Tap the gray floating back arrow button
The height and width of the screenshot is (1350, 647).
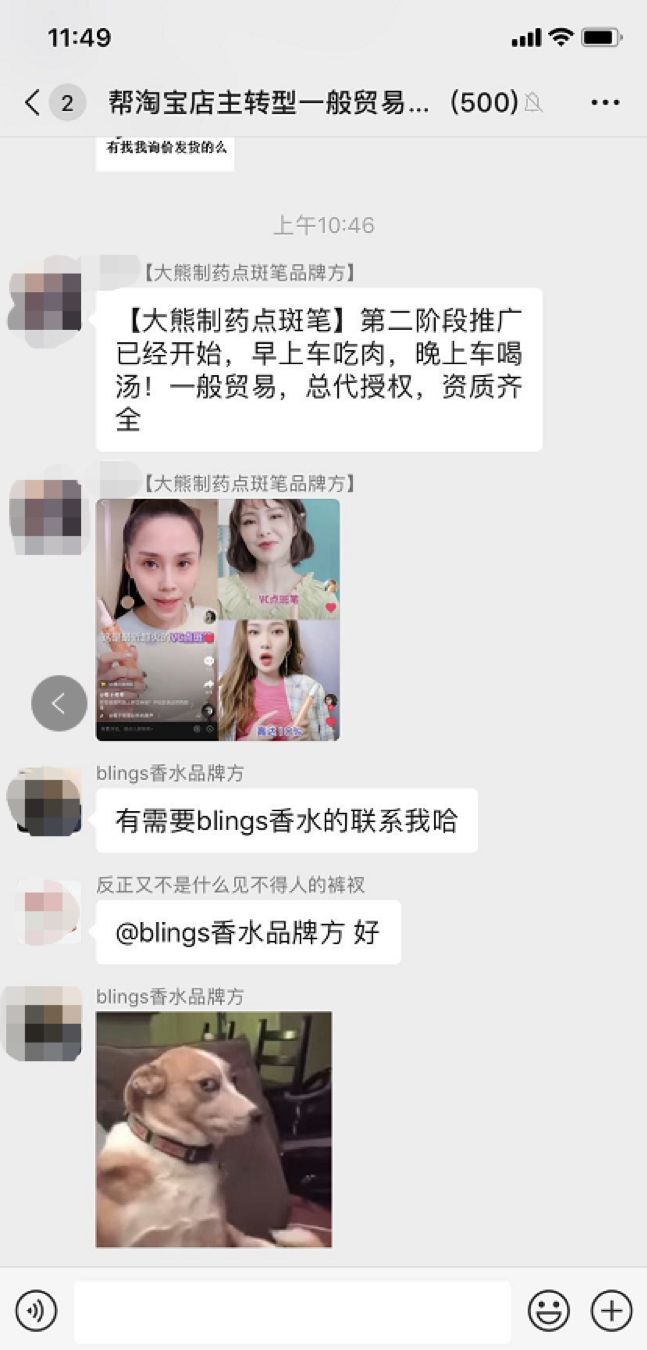pyautogui.click(x=59, y=703)
